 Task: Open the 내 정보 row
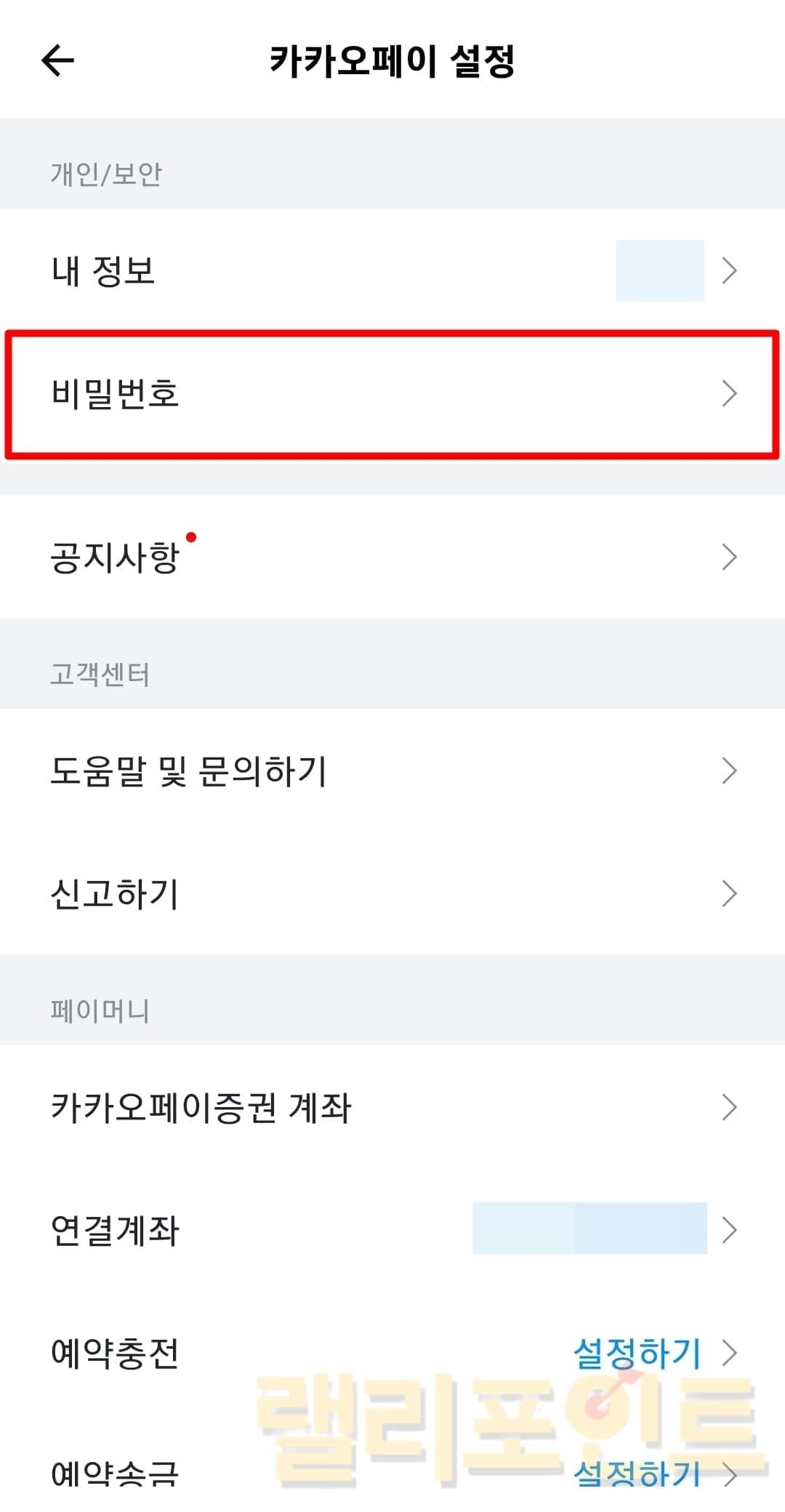click(392, 270)
